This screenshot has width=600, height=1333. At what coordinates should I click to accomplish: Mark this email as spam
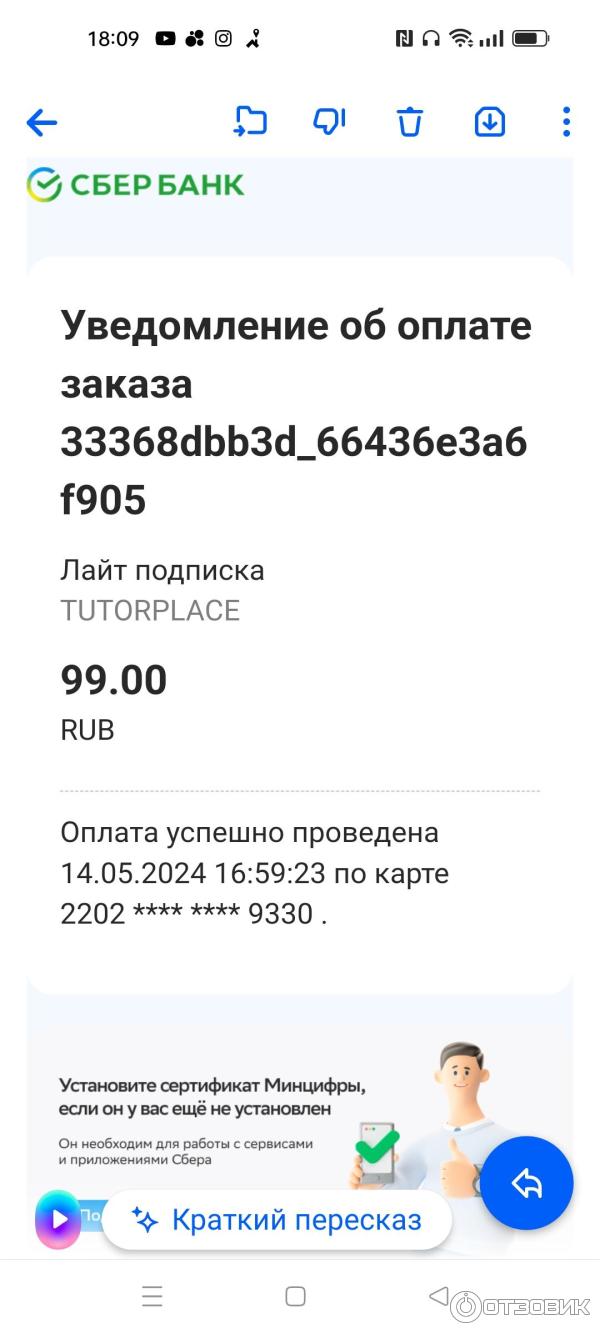point(329,122)
